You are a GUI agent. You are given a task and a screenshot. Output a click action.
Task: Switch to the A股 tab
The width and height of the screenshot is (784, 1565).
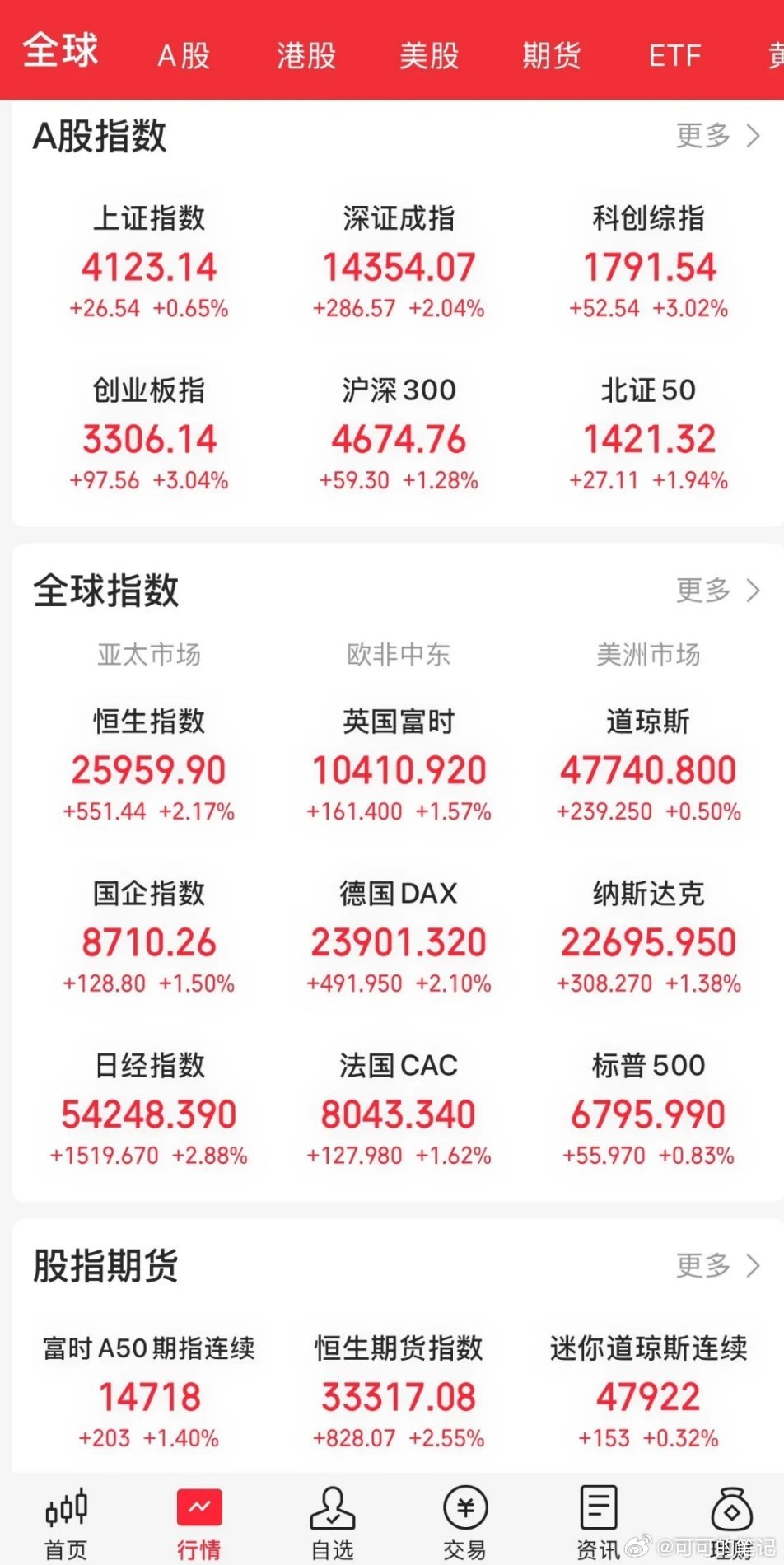[x=183, y=56]
